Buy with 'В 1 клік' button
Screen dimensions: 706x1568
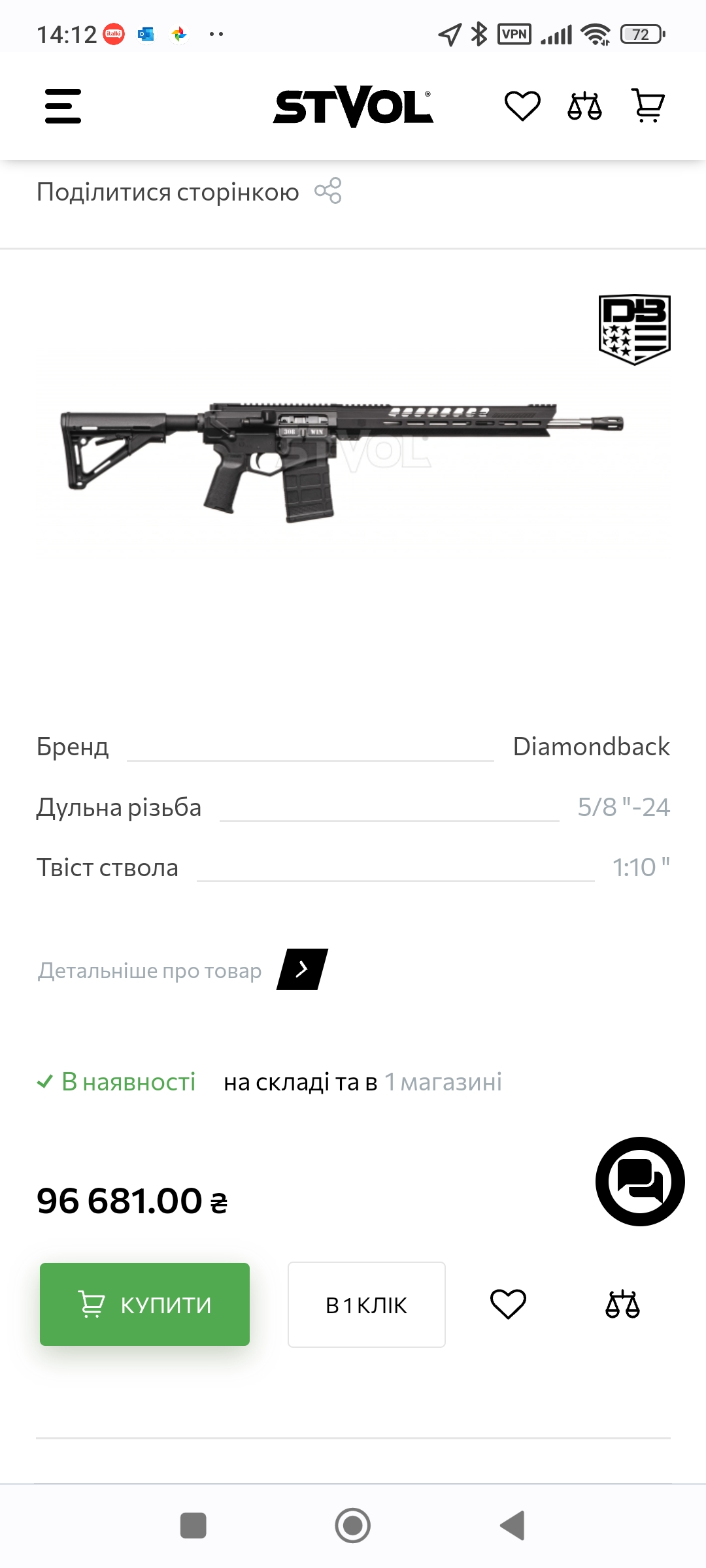pos(366,1305)
